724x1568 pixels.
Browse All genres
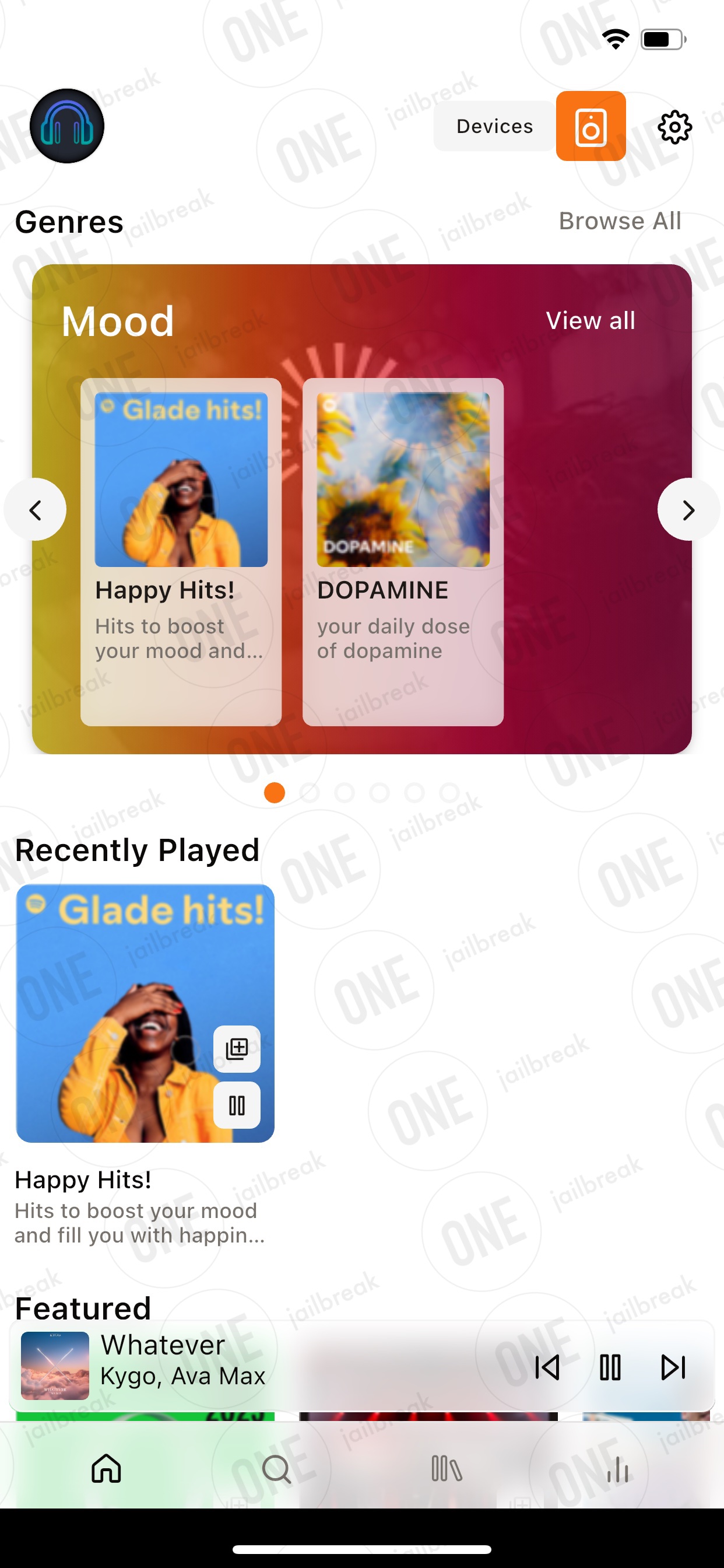coord(619,221)
